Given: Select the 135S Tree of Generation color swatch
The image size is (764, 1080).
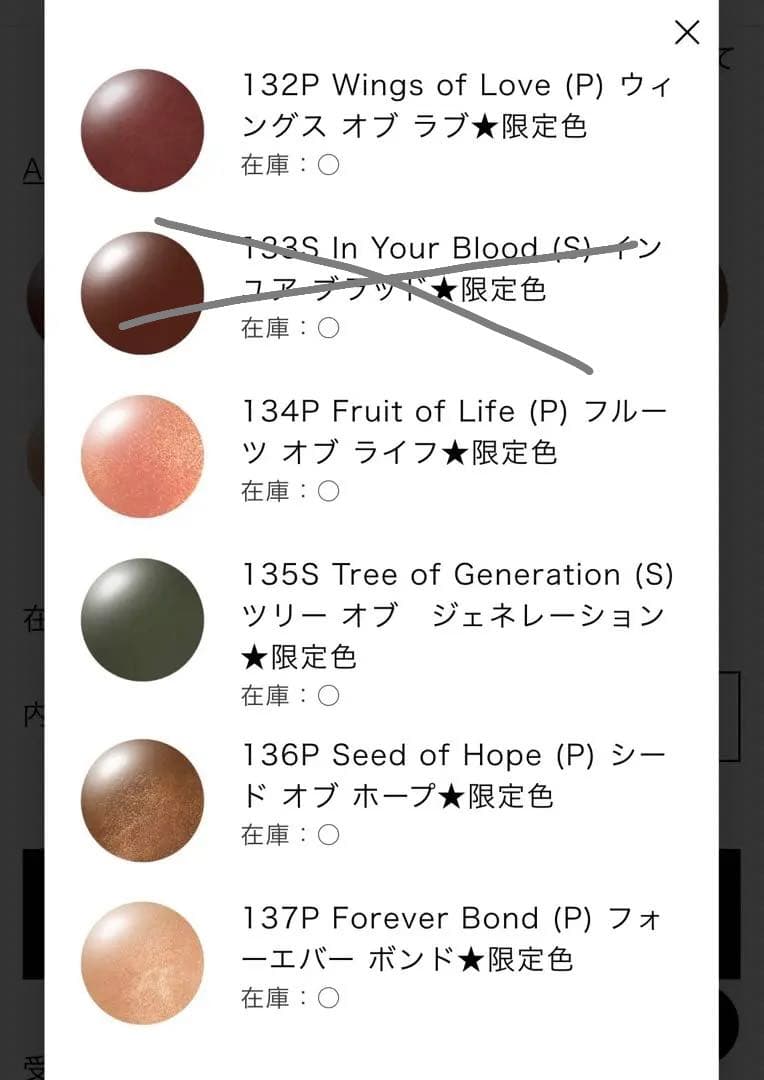Looking at the screenshot, I should coord(142,620).
